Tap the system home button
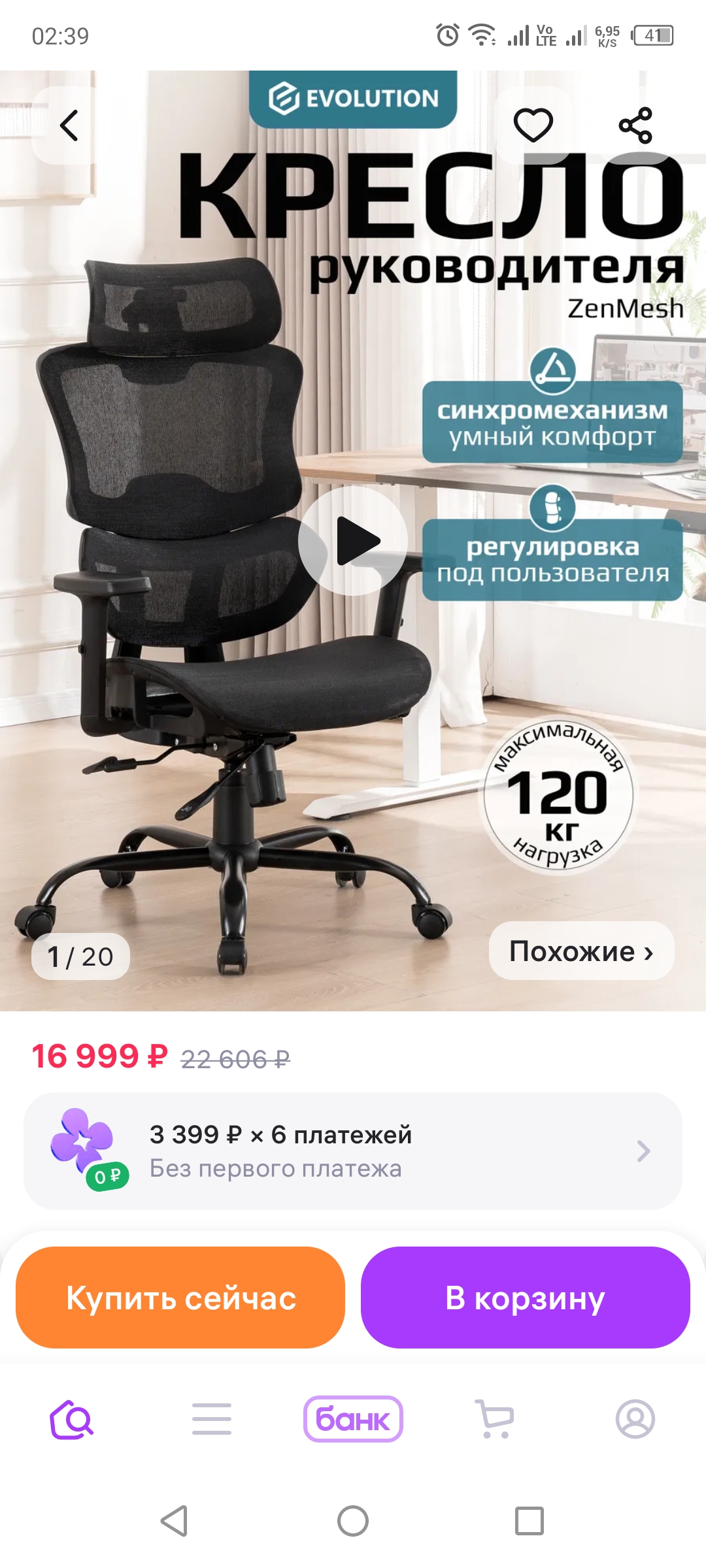The width and height of the screenshot is (706, 1568). pyautogui.click(x=353, y=1521)
